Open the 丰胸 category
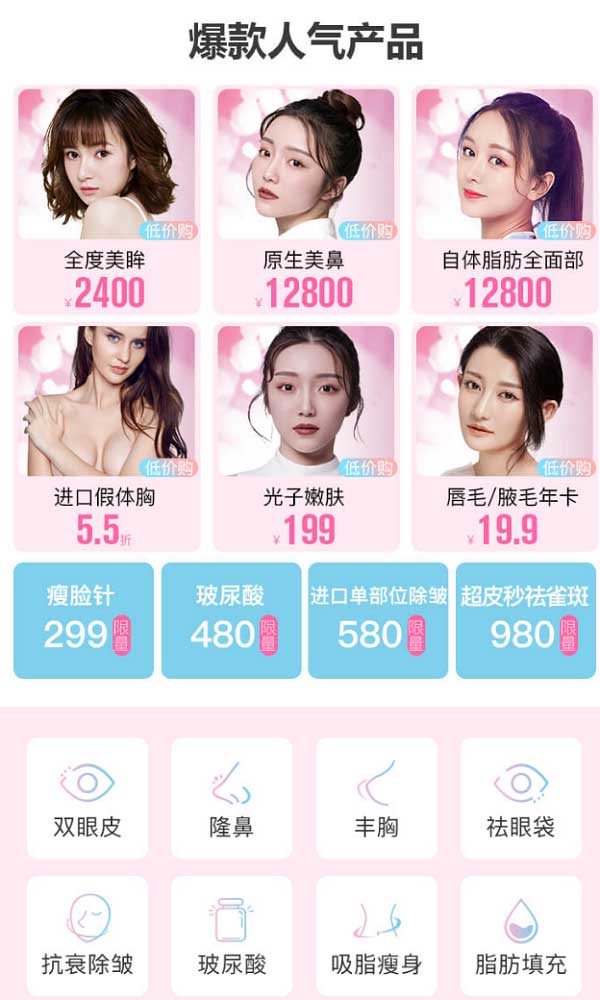Screen dimensions: 600x1000 tap(376, 798)
